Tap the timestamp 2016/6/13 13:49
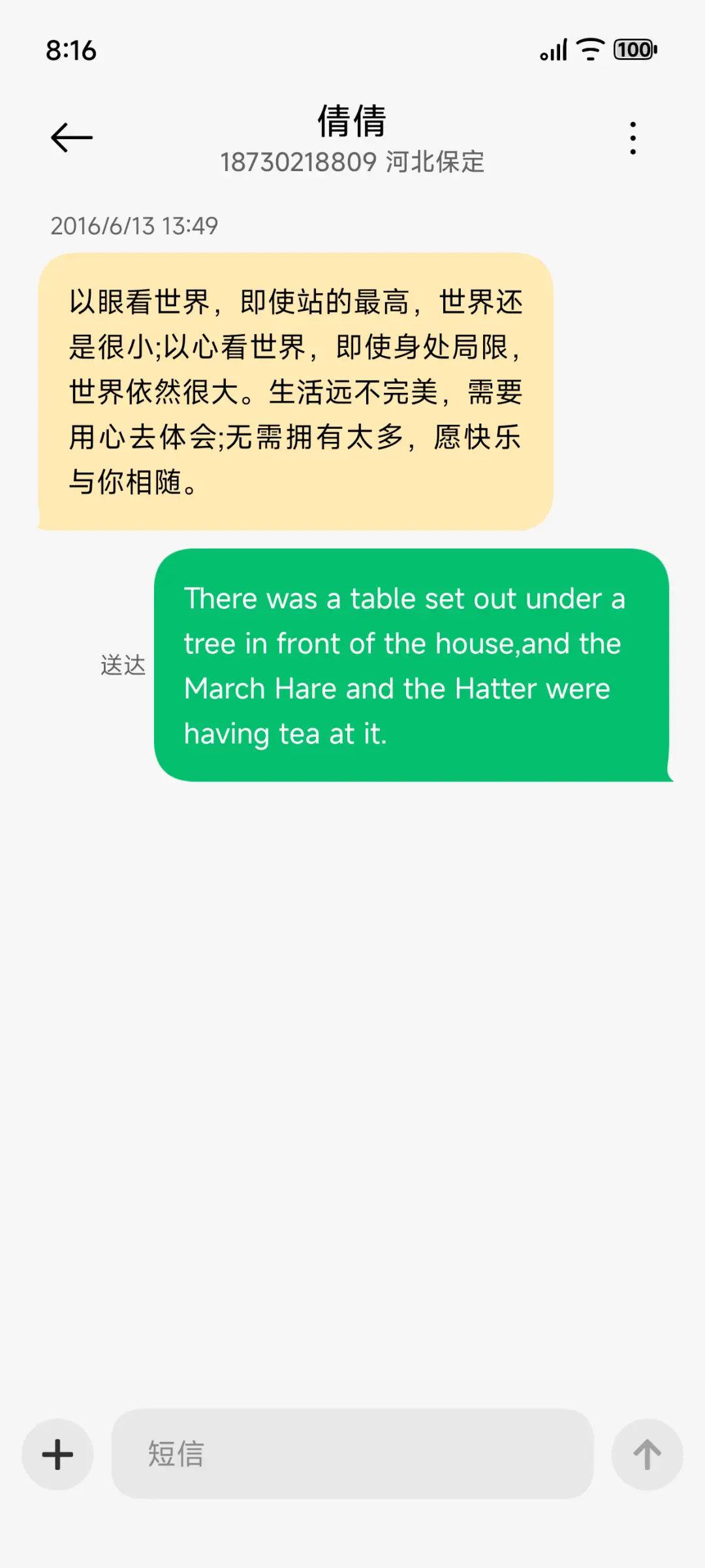The image size is (705, 1568). [x=134, y=227]
